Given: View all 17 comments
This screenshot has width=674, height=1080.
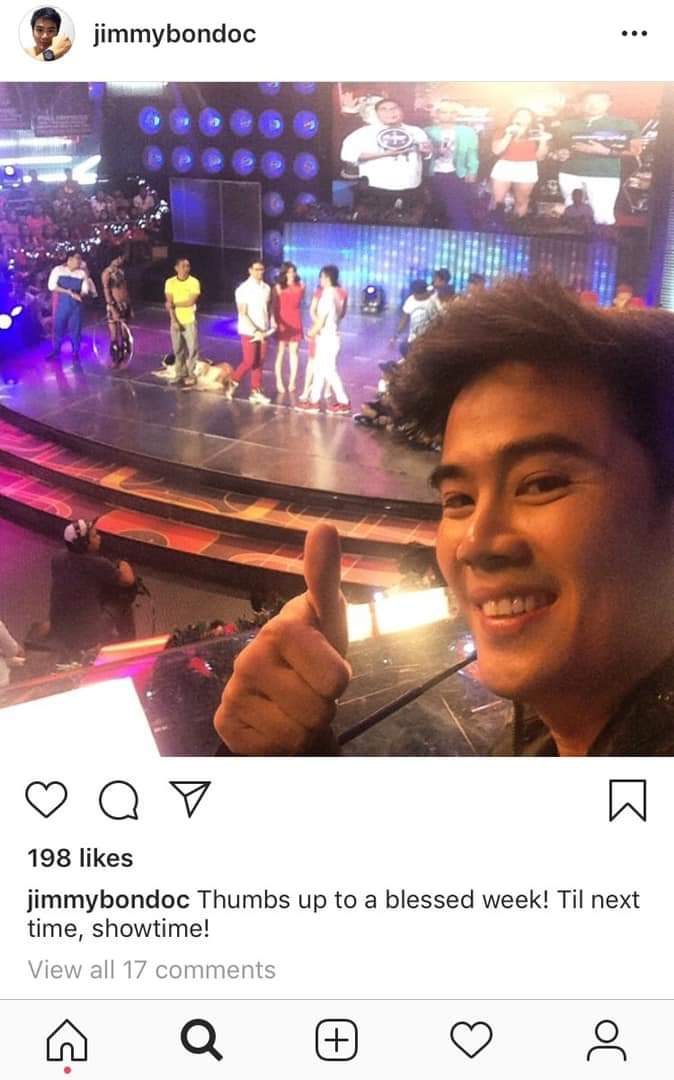Looking at the screenshot, I should point(151,969).
